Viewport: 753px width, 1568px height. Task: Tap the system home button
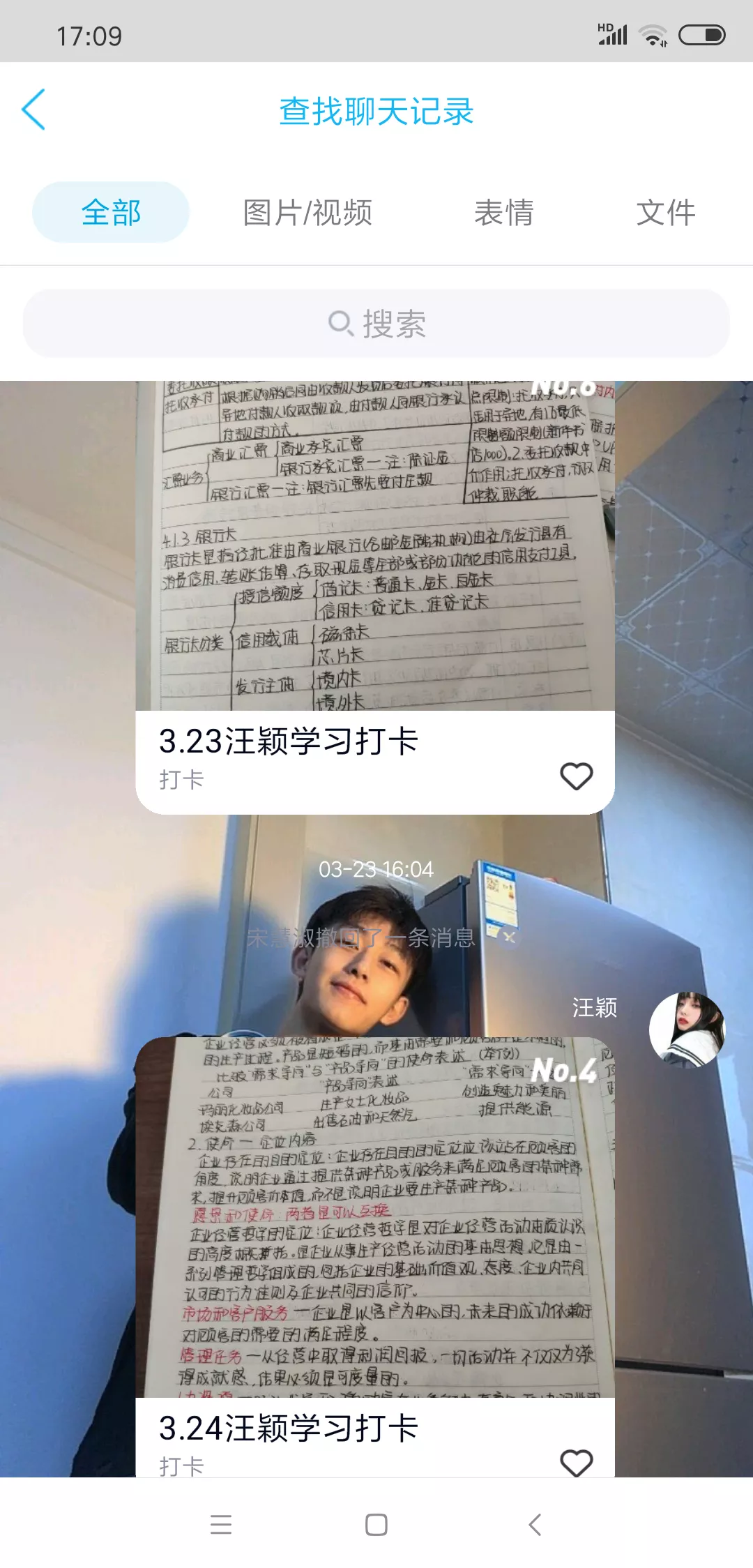[376, 1525]
